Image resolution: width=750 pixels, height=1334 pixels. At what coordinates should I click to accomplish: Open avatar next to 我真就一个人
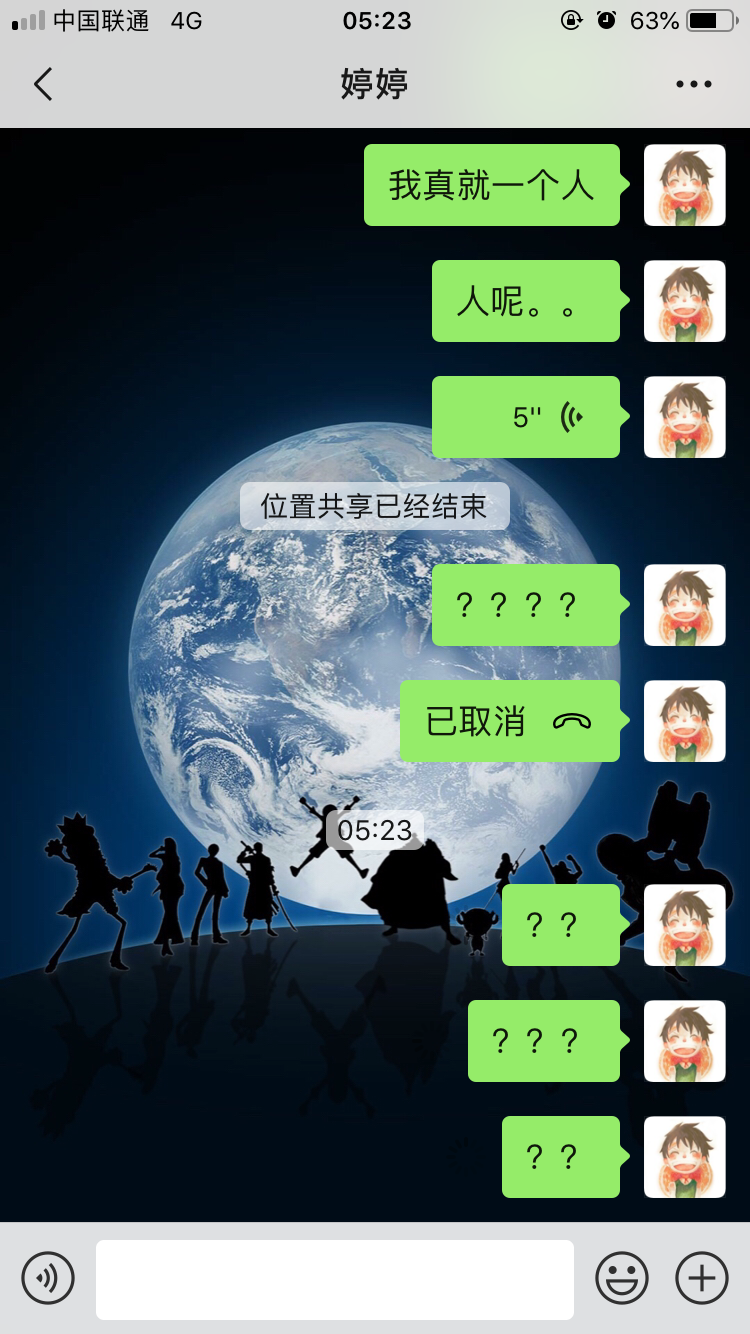[x=685, y=185]
